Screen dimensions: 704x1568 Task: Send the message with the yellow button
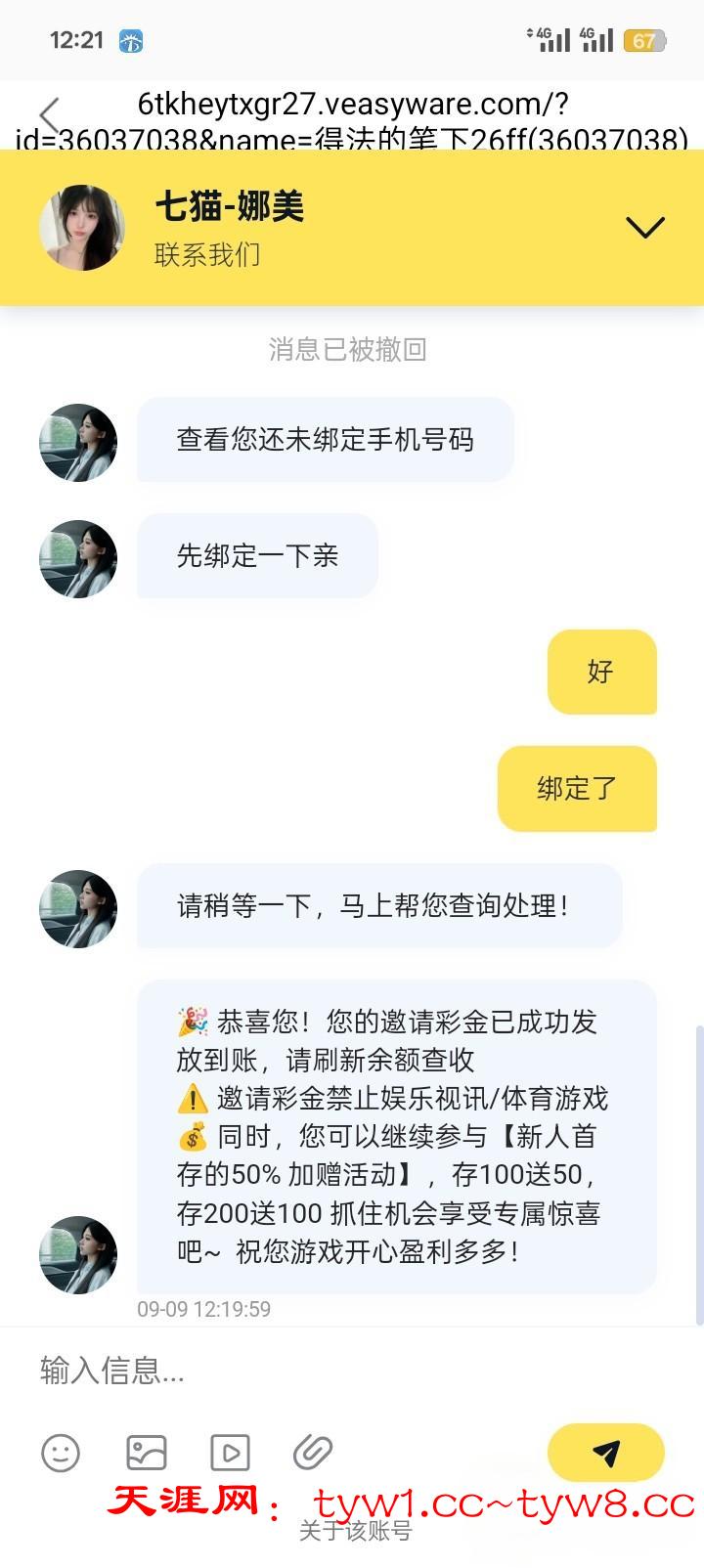coord(605,1453)
